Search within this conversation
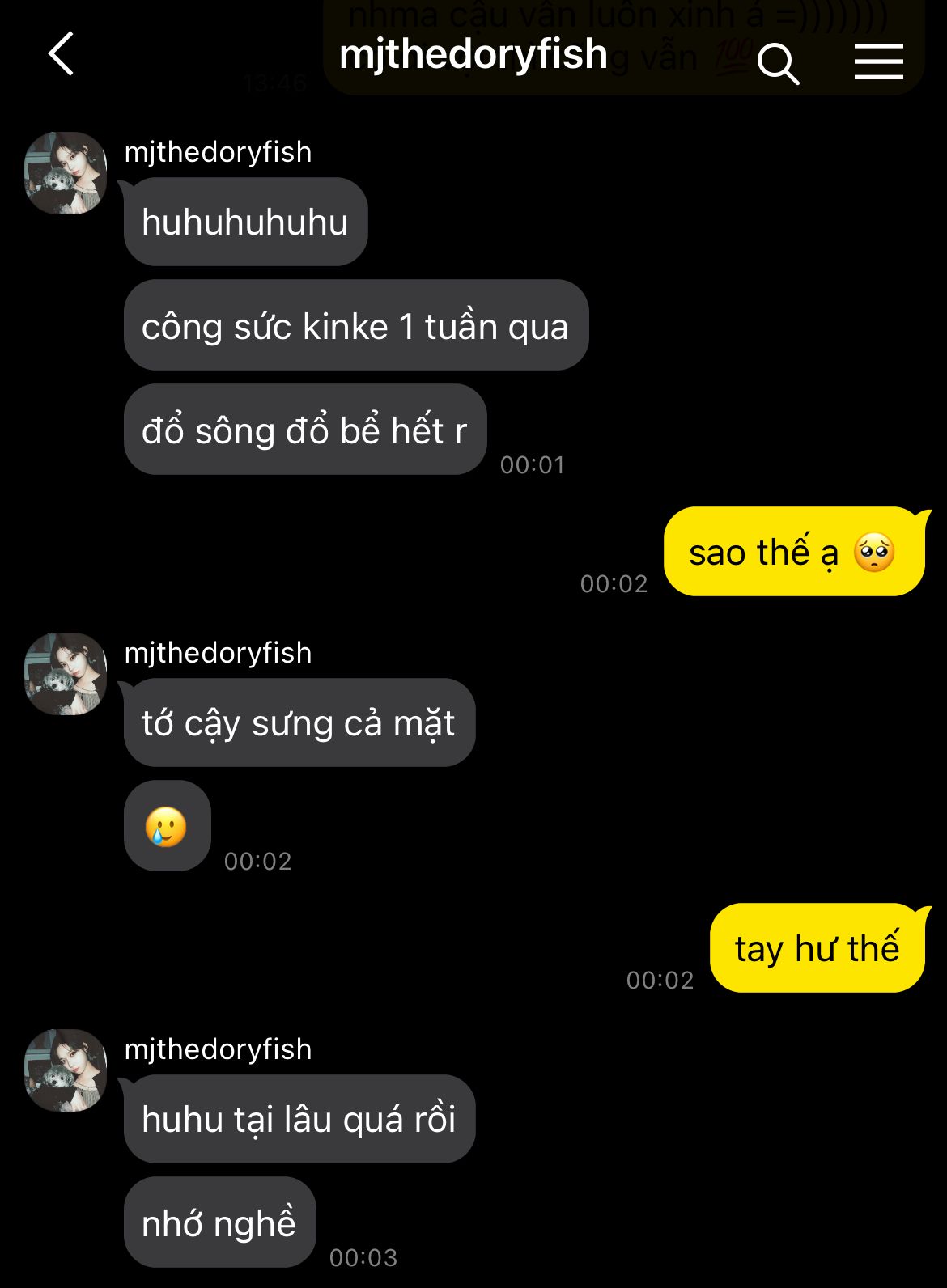This screenshot has height=1288, width=947. click(778, 63)
